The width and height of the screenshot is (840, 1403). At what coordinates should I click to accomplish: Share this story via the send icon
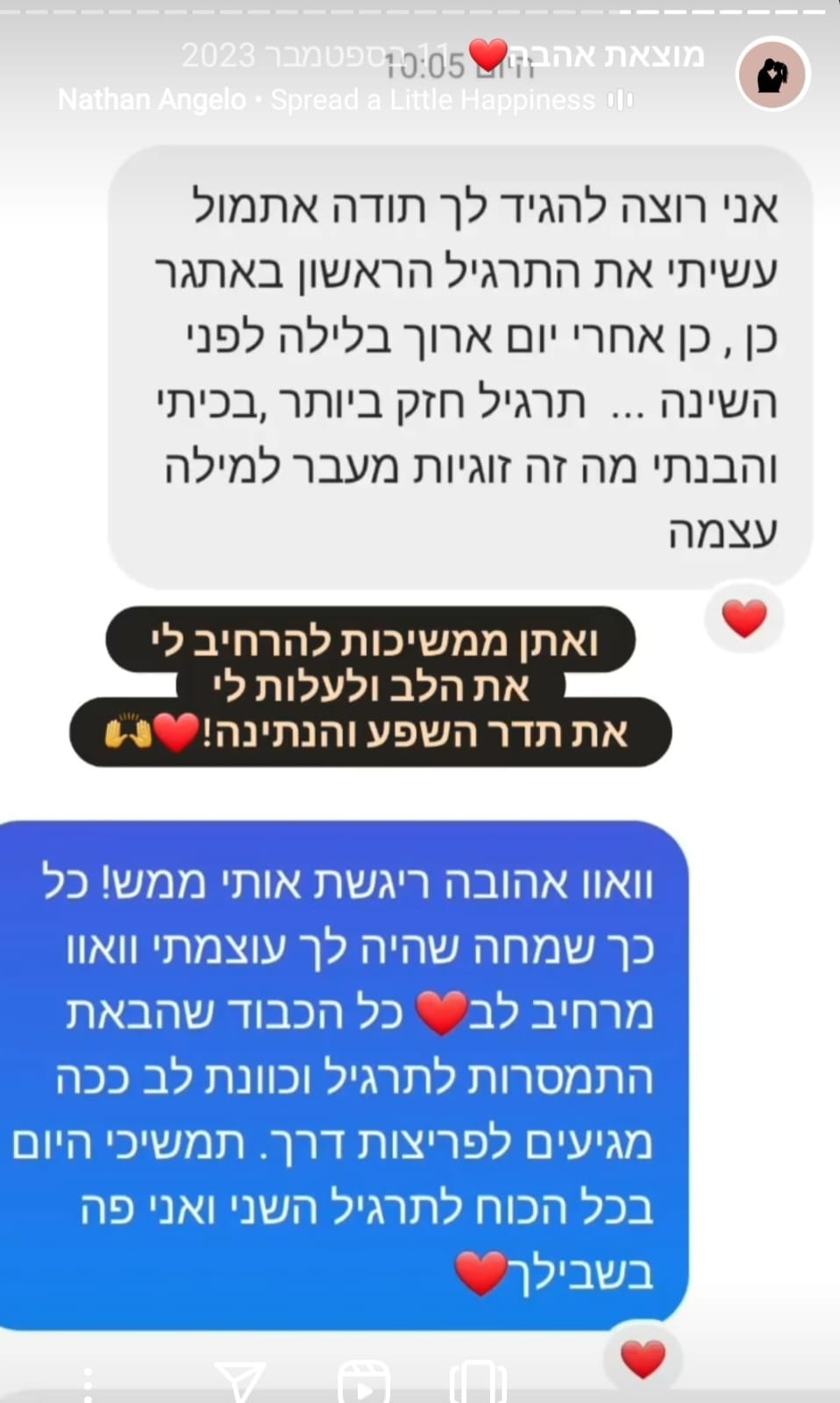[x=239, y=1383]
